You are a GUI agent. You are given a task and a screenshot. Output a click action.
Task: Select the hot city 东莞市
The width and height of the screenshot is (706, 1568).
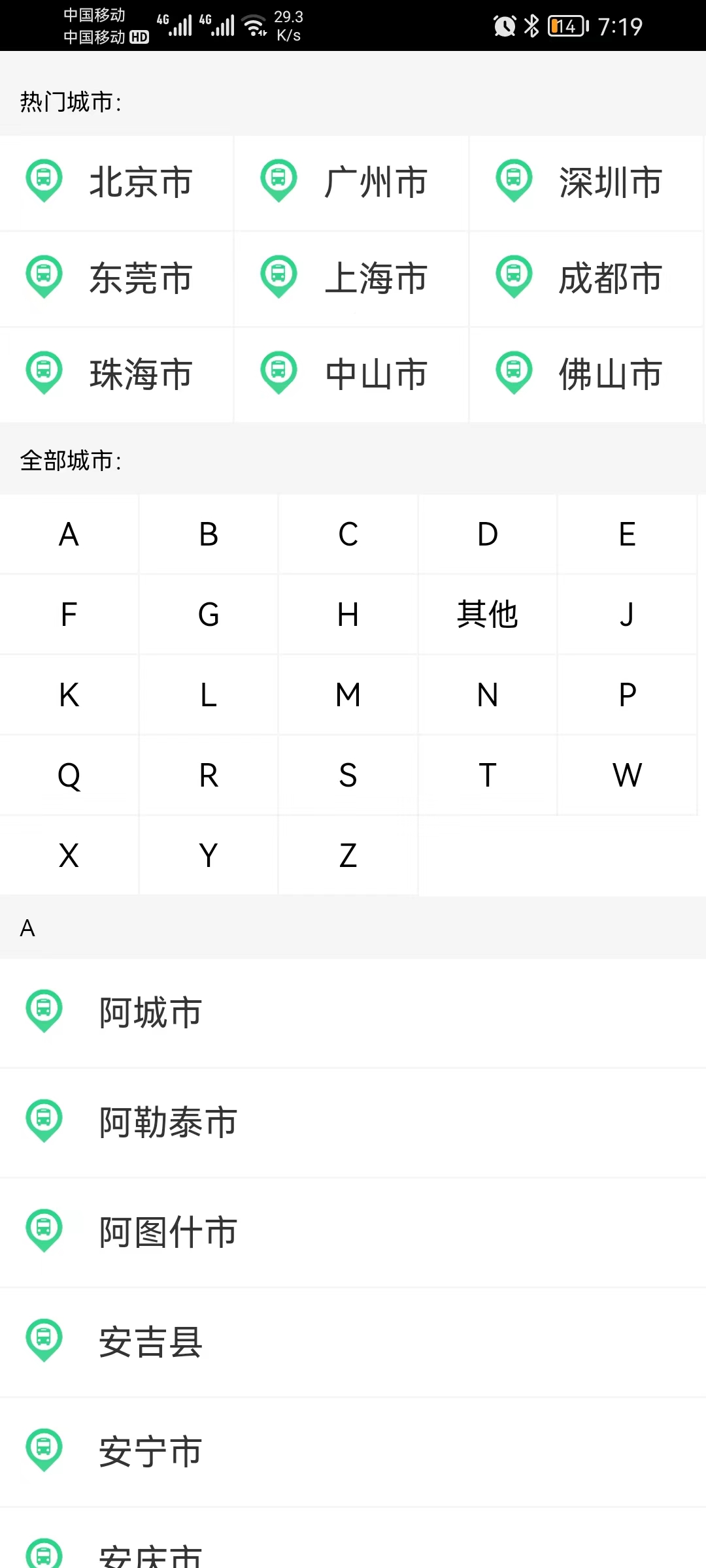tap(142, 278)
